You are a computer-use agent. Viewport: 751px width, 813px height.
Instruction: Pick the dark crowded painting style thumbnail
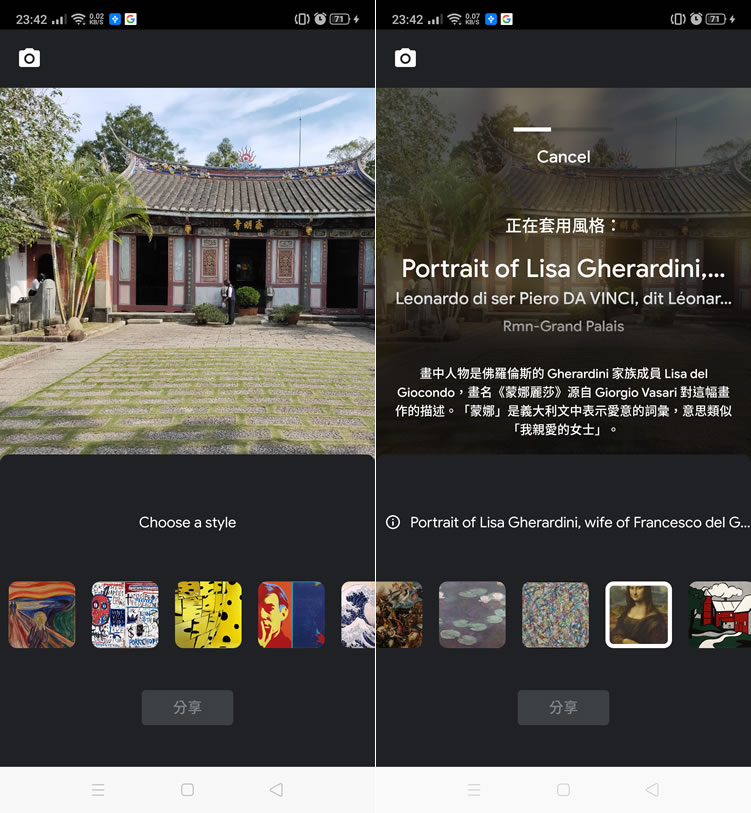[x=399, y=614]
